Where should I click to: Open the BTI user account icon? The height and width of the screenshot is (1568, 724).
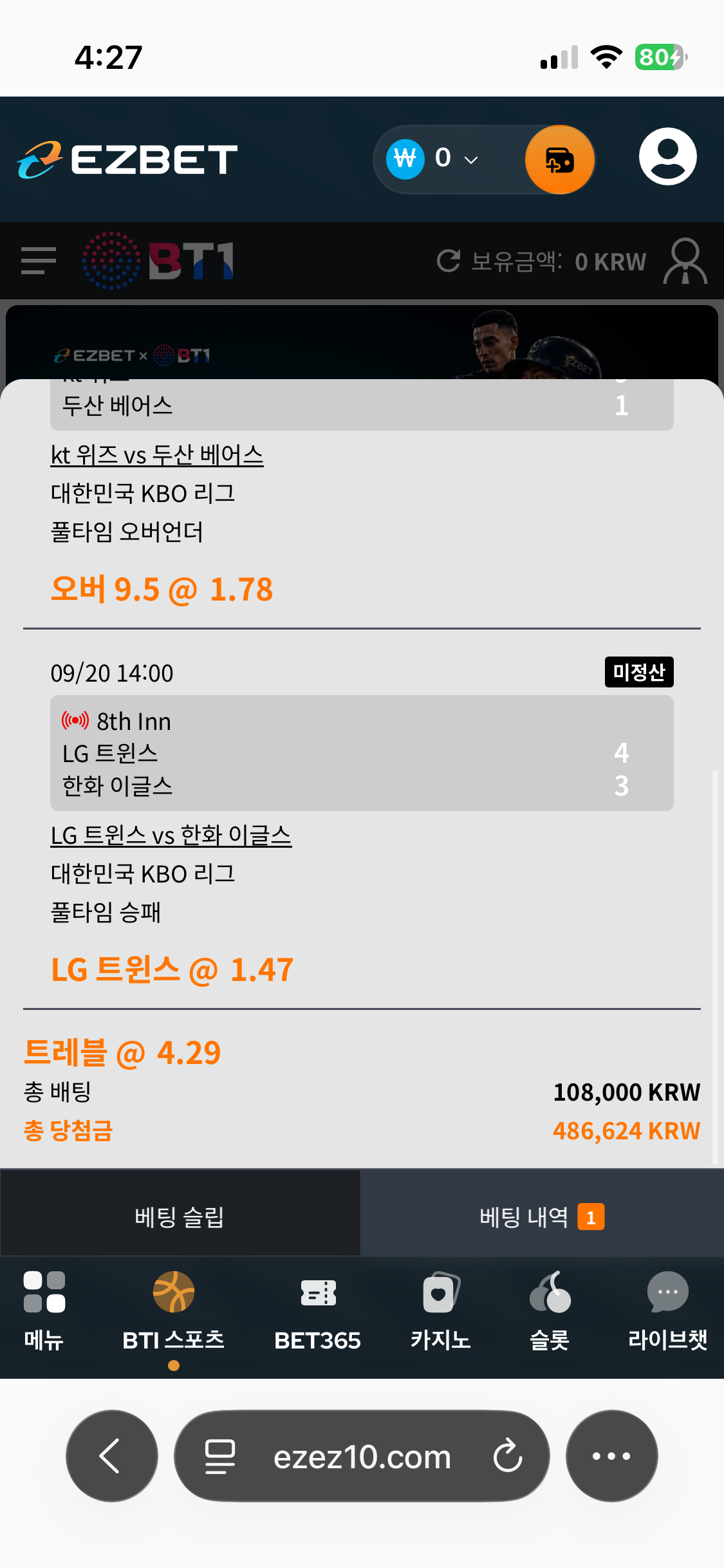tap(685, 261)
